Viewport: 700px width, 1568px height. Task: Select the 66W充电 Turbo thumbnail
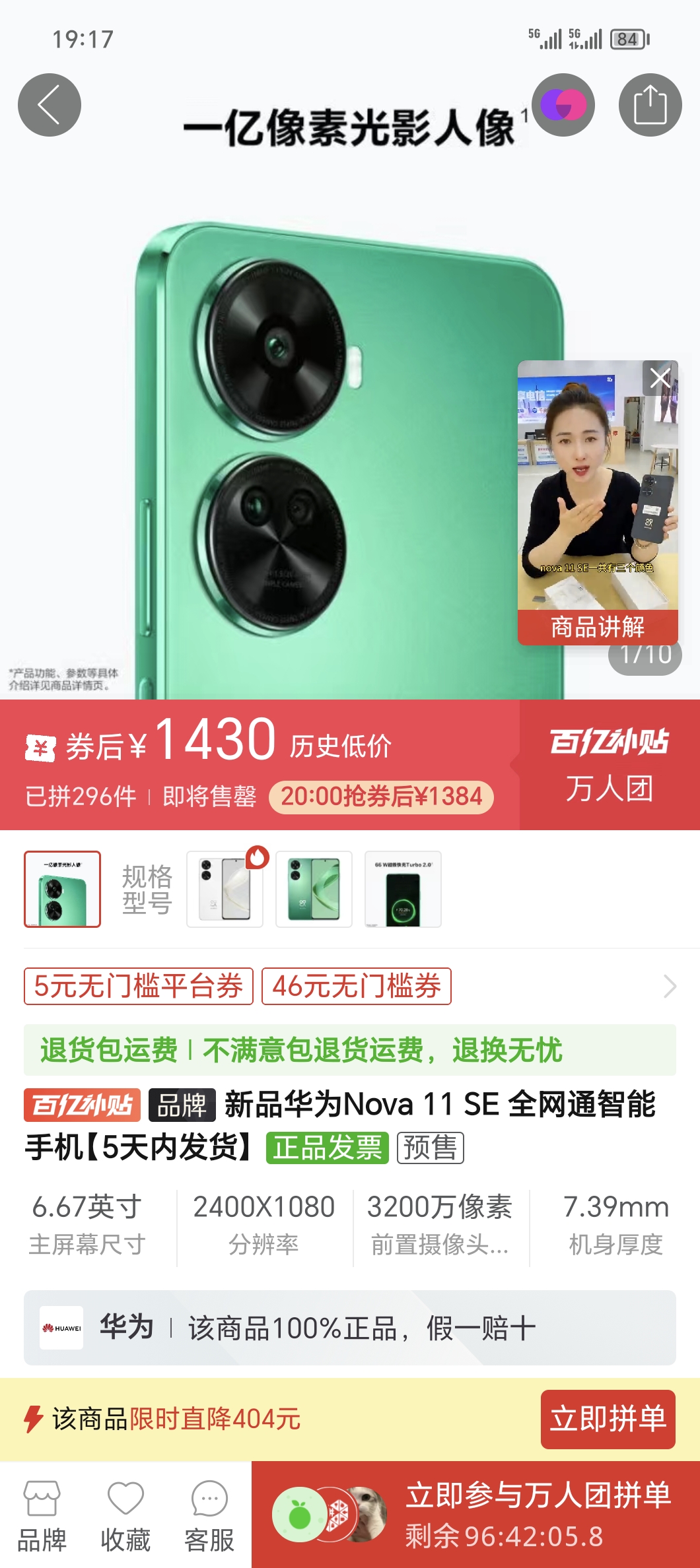click(404, 889)
